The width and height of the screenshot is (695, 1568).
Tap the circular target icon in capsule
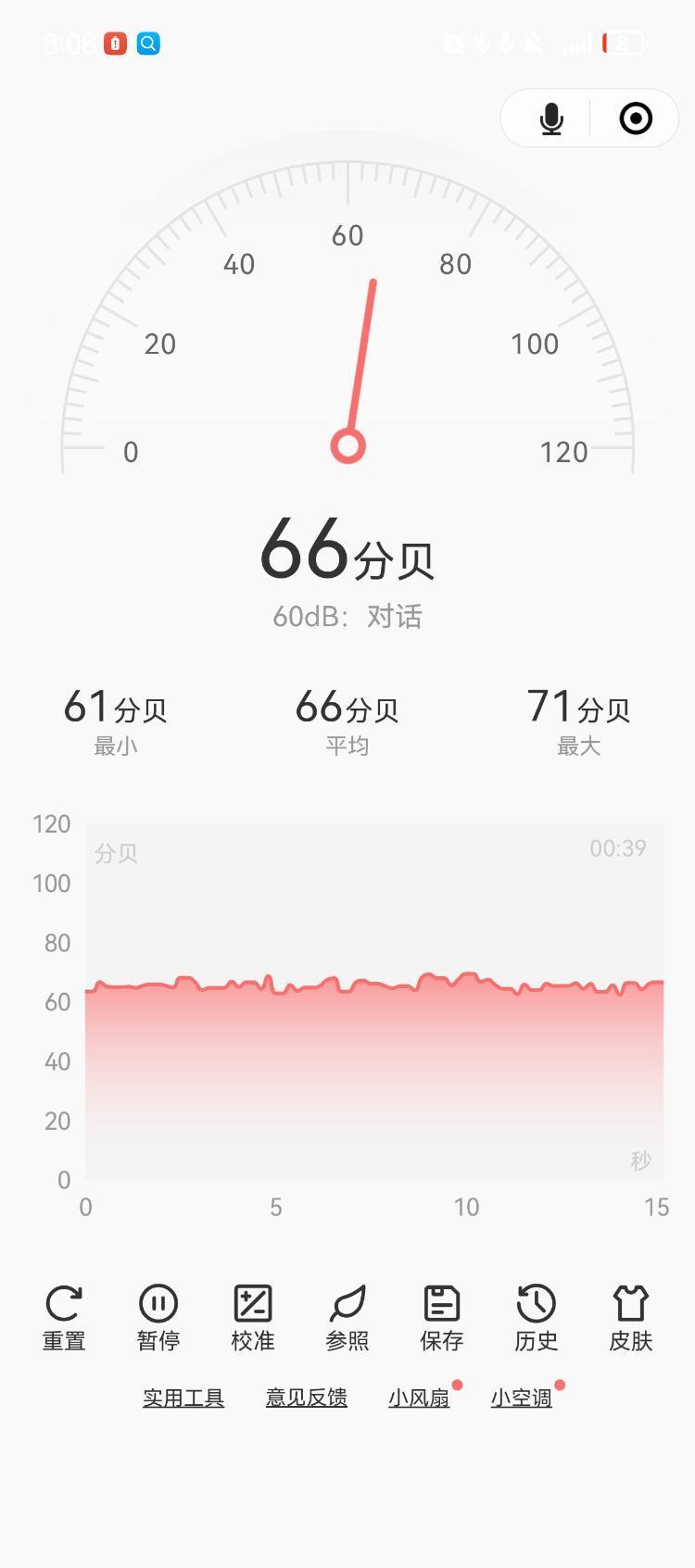[636, 119]
